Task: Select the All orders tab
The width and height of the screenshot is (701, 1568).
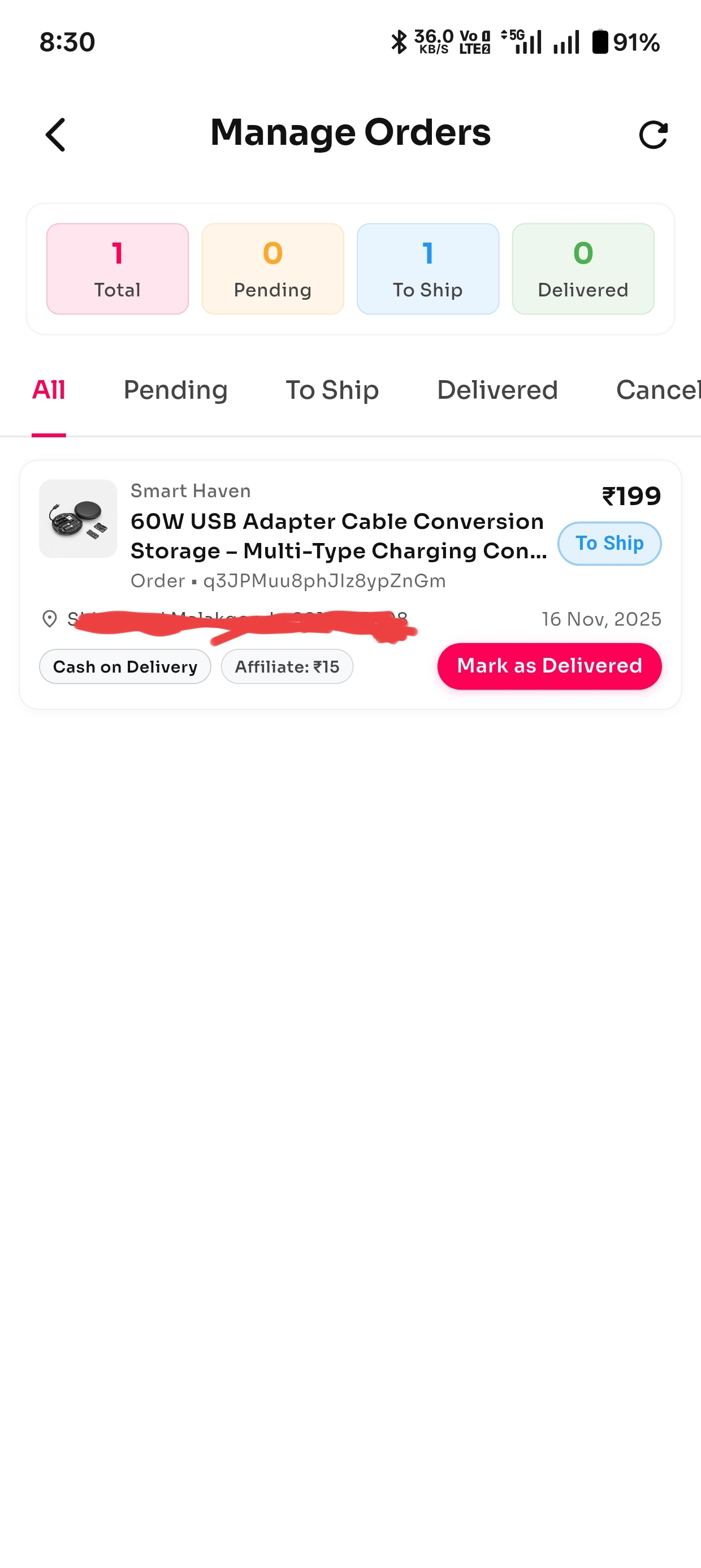Action: click(49, 390)
